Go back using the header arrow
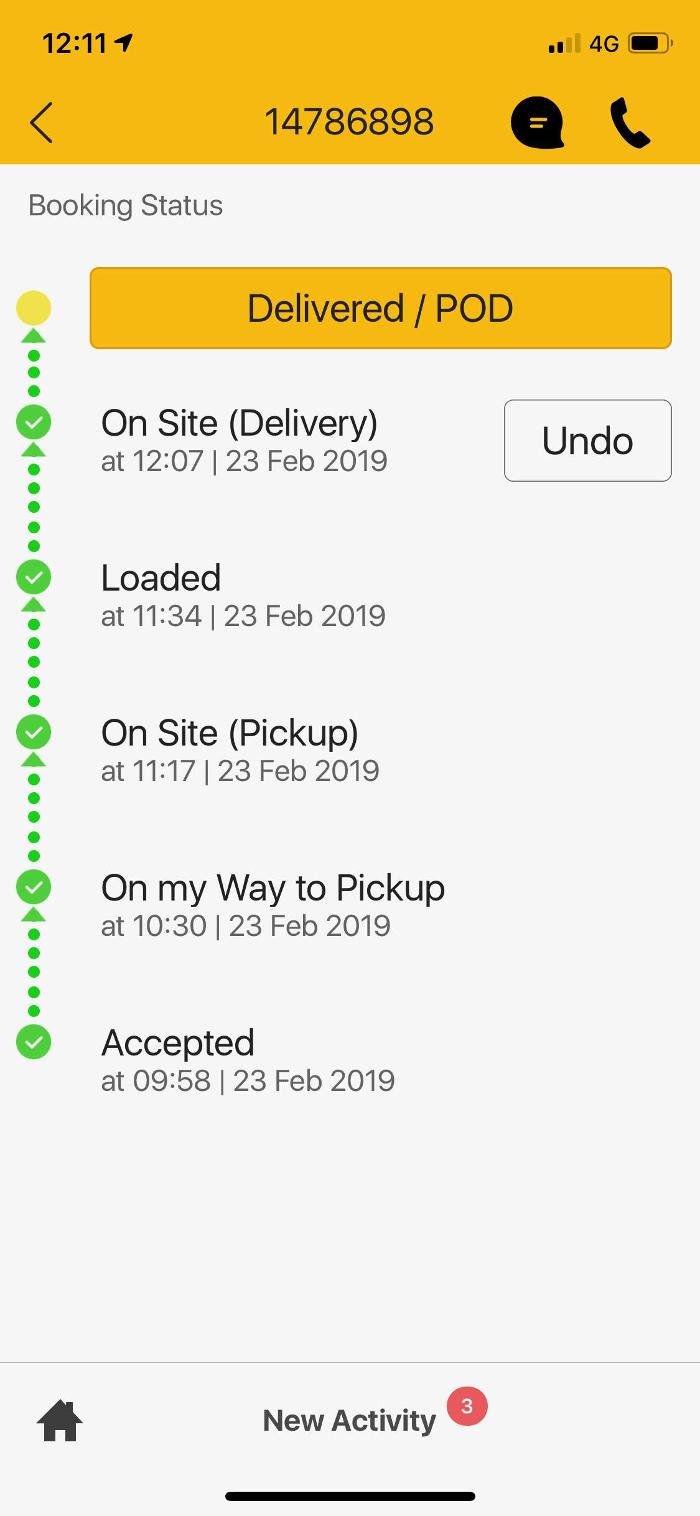Viewport: 700px width, 1516px height. pos(41,123)
